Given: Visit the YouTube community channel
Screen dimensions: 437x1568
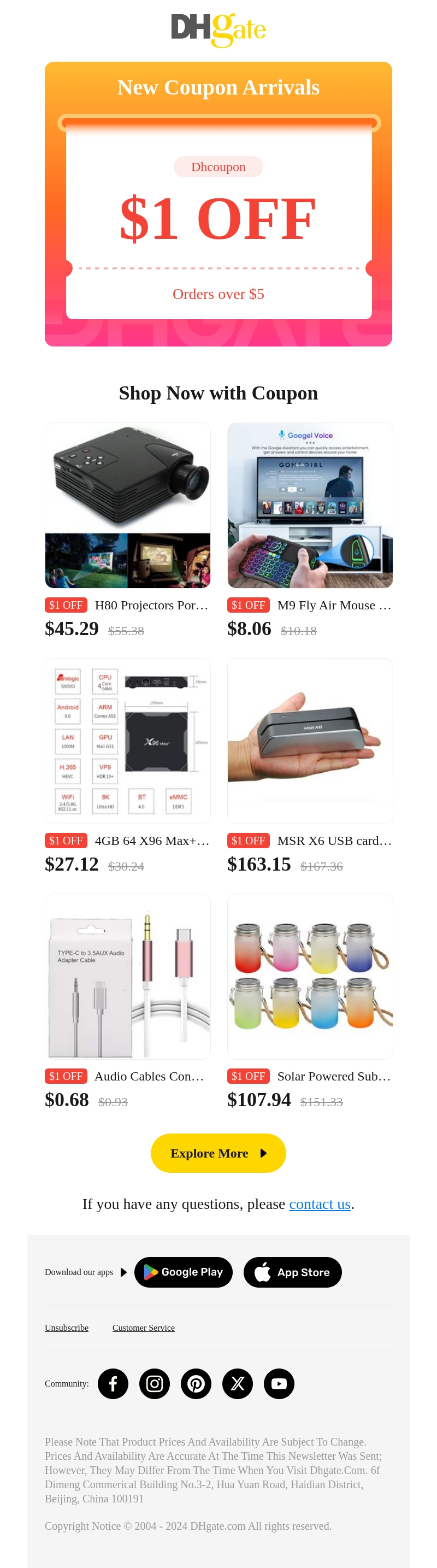Looking at the screenshot, I should pyautogui.click(x=279, y=1384).
